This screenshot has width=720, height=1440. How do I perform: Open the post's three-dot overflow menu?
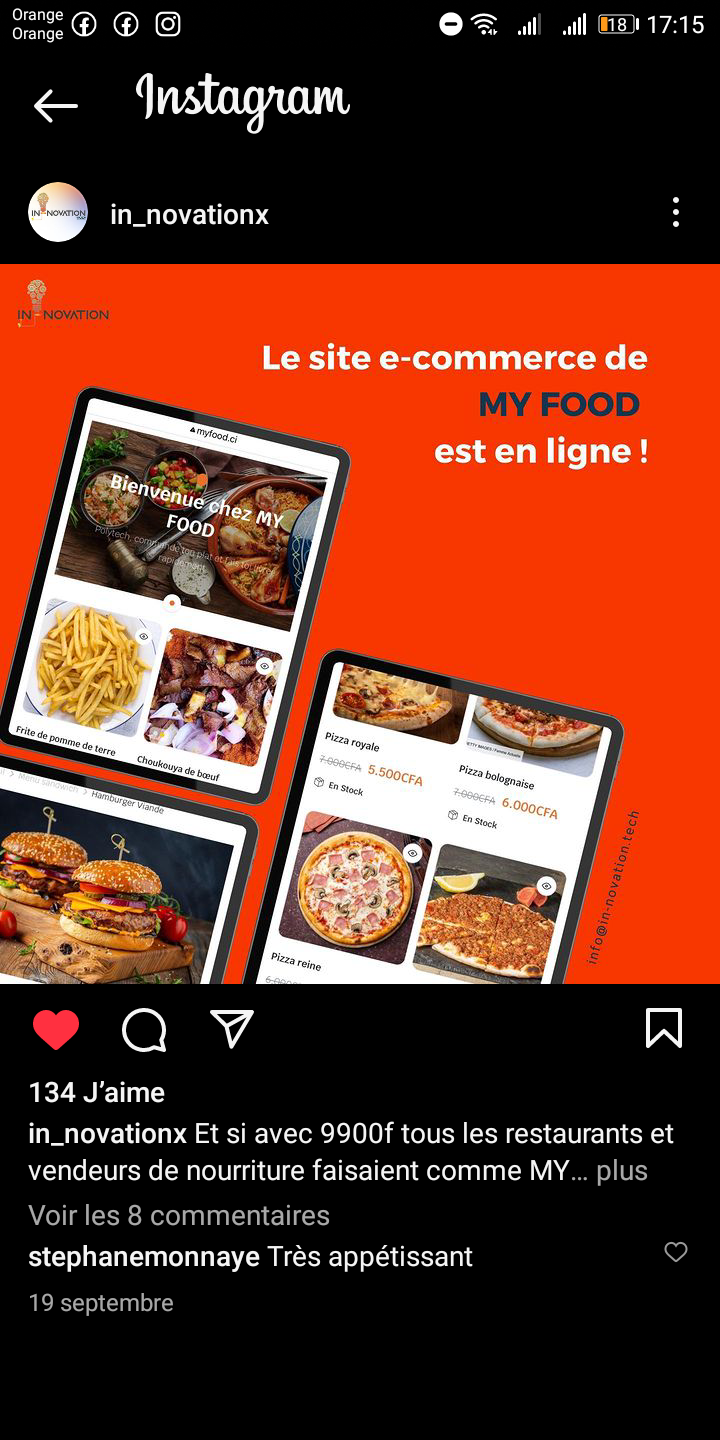coord(676,212)
